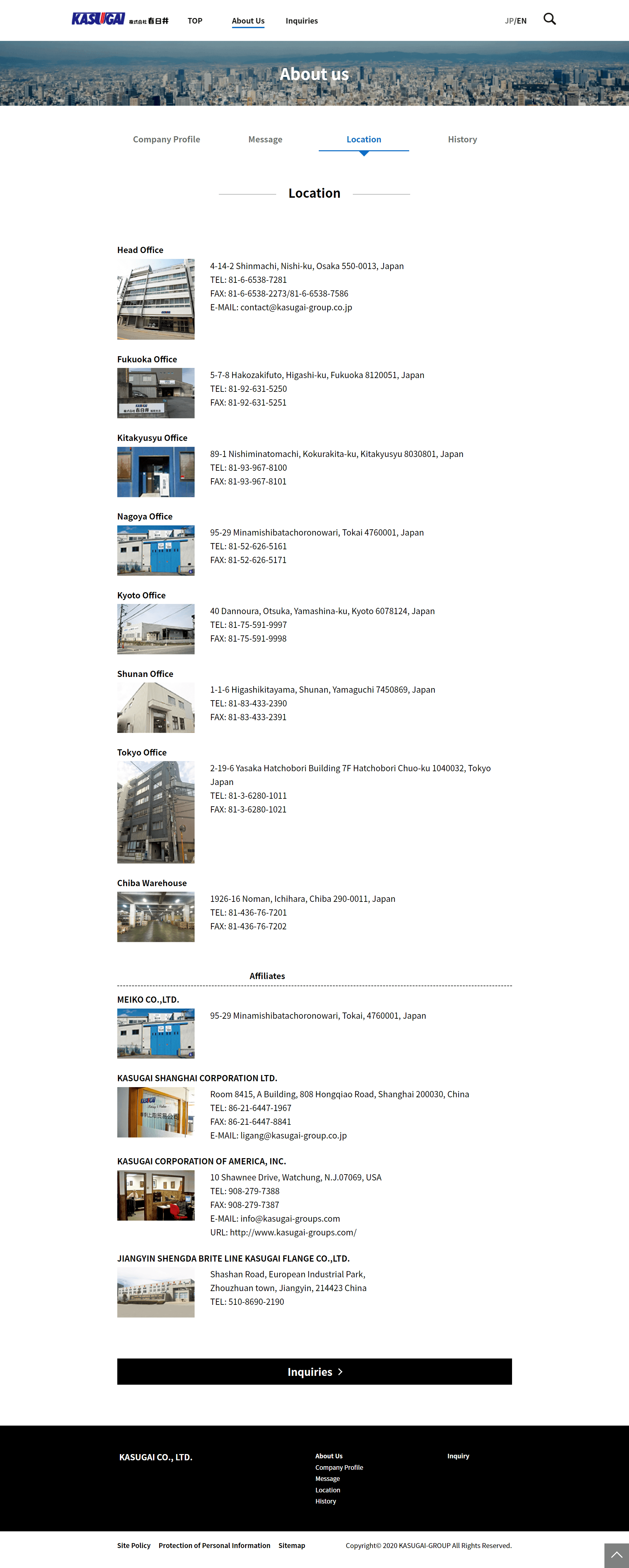This screenshot has width=629, height=1568.
Task: Open the Sitemap link
Action: pyautogui.click(x=292, y=1545)
